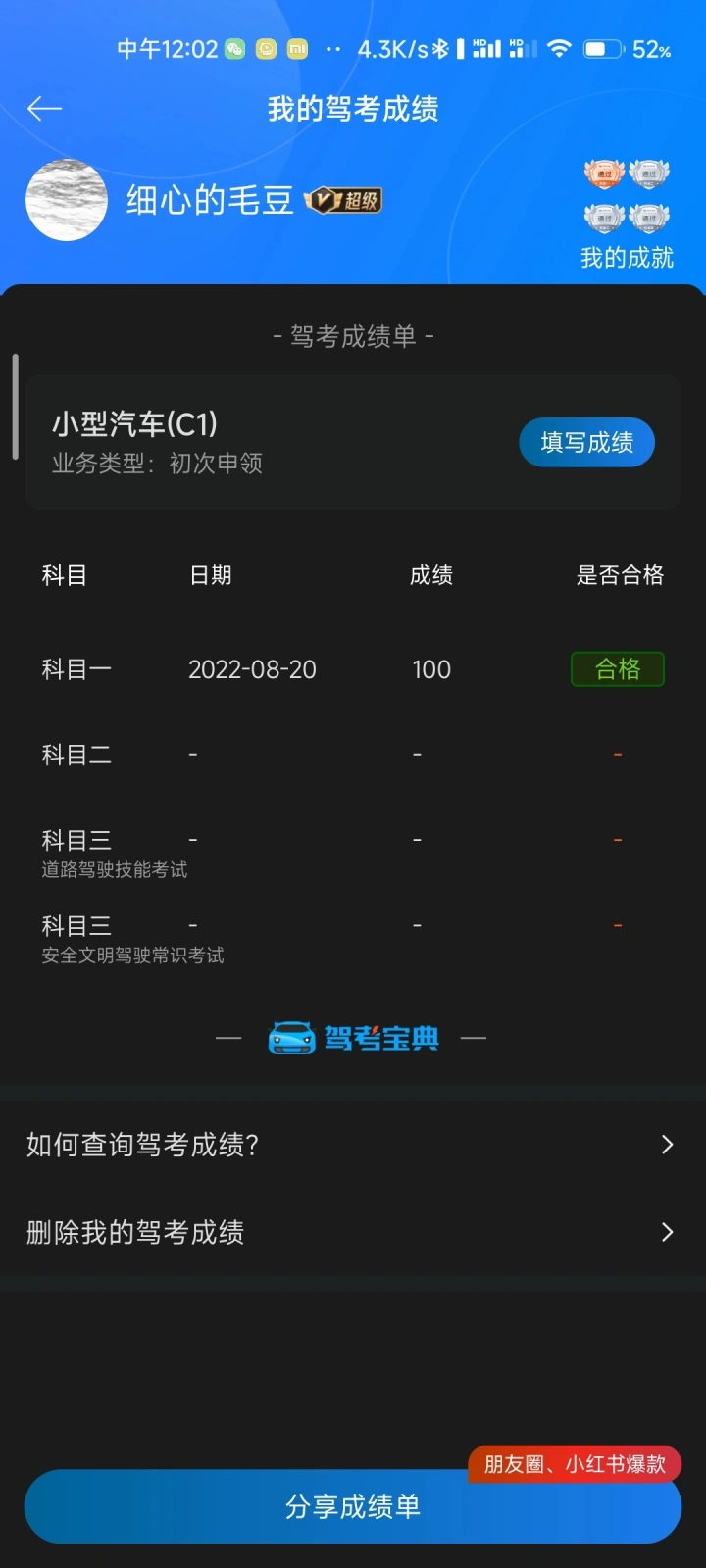Open 如何查询驾考成绩? help row
Image resolution: width=706 pixels, height=1568 pixels.
coord(352,1145)
